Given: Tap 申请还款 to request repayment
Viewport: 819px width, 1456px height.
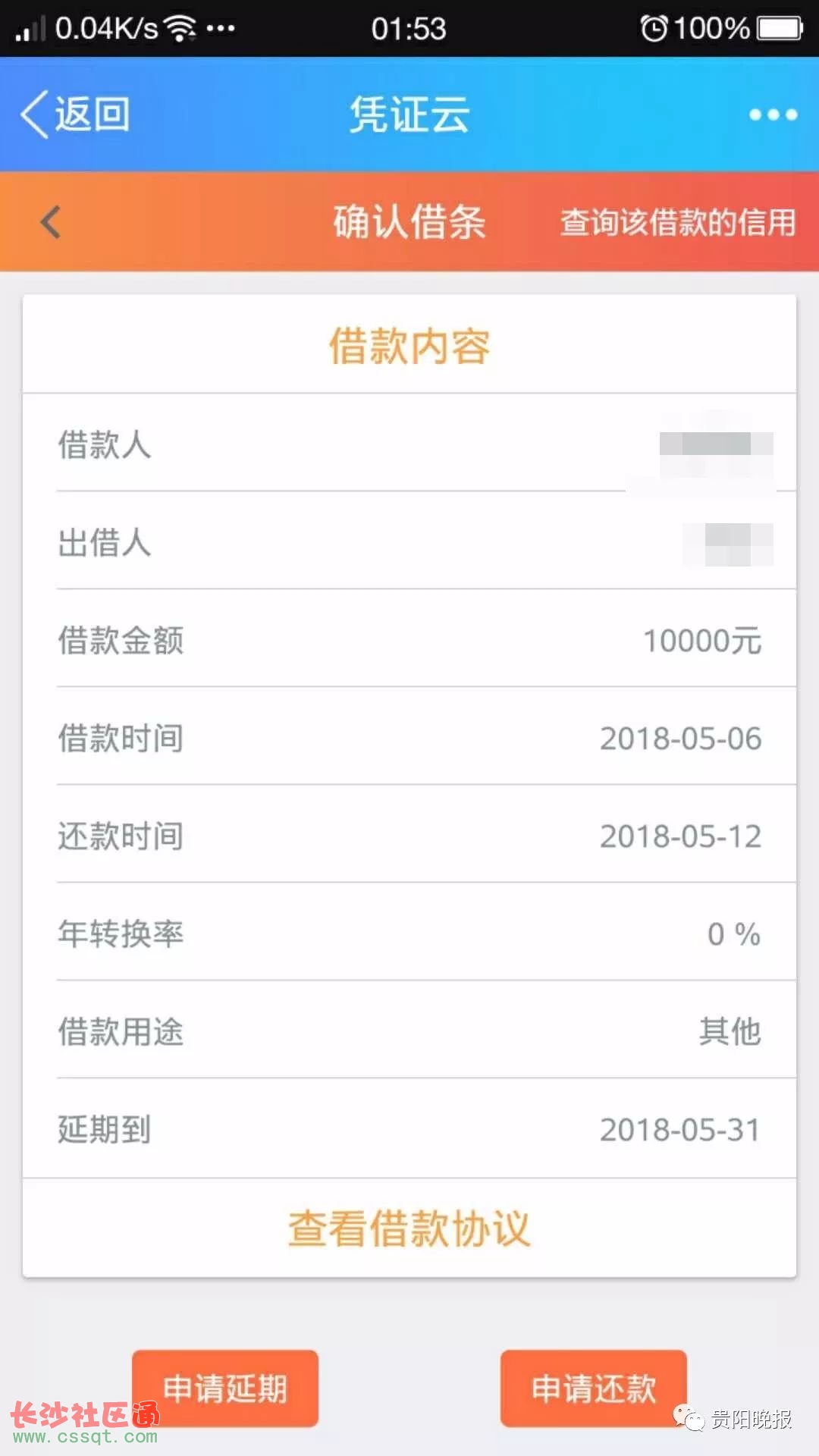Looking at the screenshot, I should pos(594,1389).
